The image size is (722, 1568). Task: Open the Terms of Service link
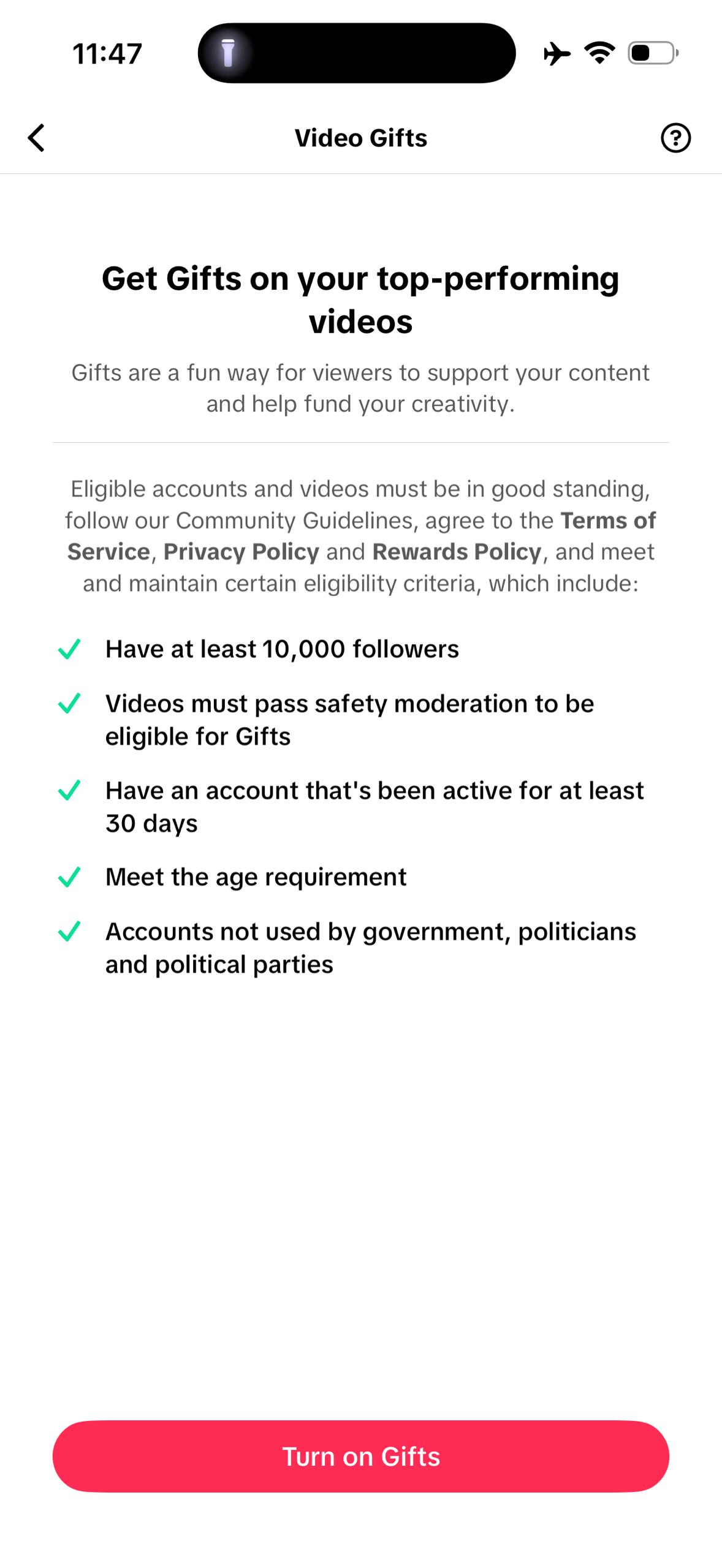(607, 521)
